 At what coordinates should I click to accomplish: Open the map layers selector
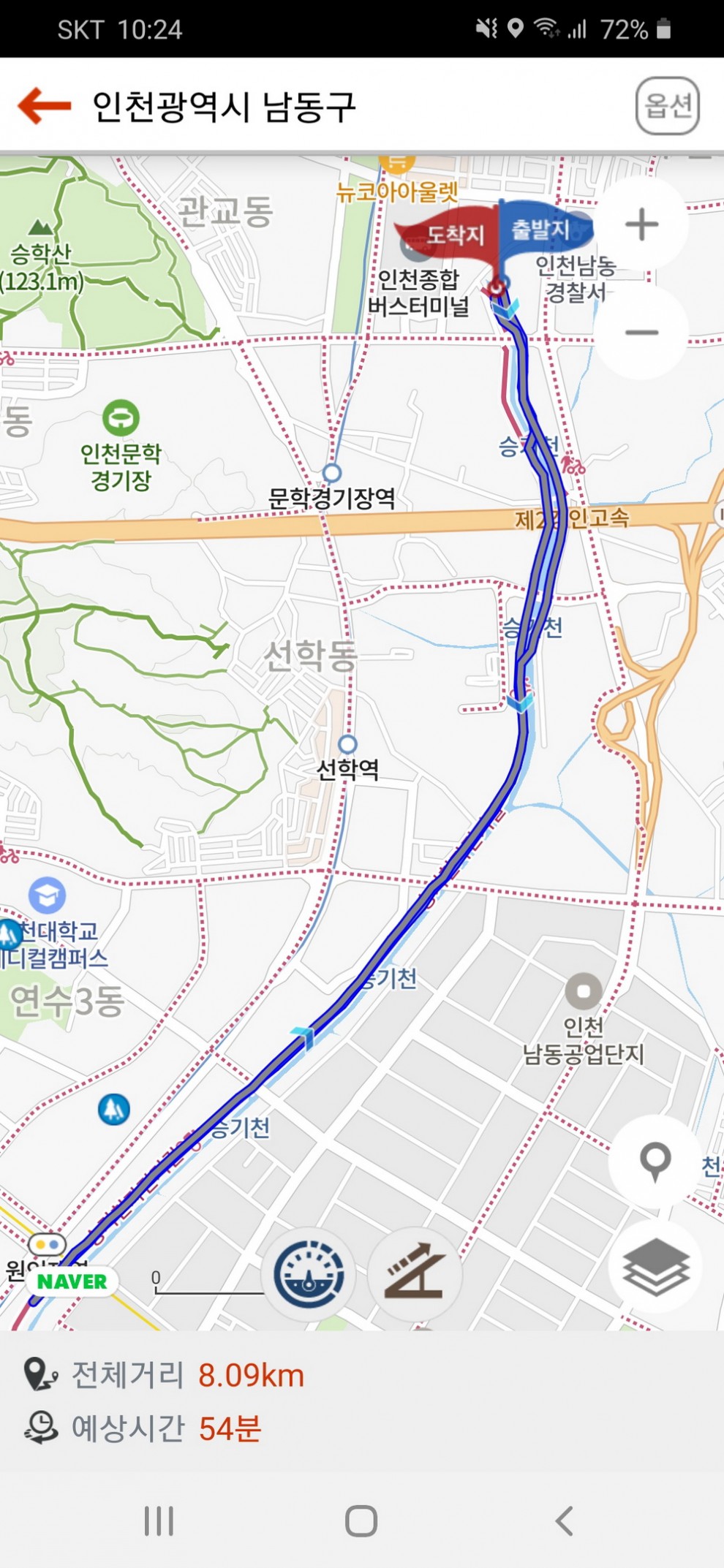[655, 1266]
